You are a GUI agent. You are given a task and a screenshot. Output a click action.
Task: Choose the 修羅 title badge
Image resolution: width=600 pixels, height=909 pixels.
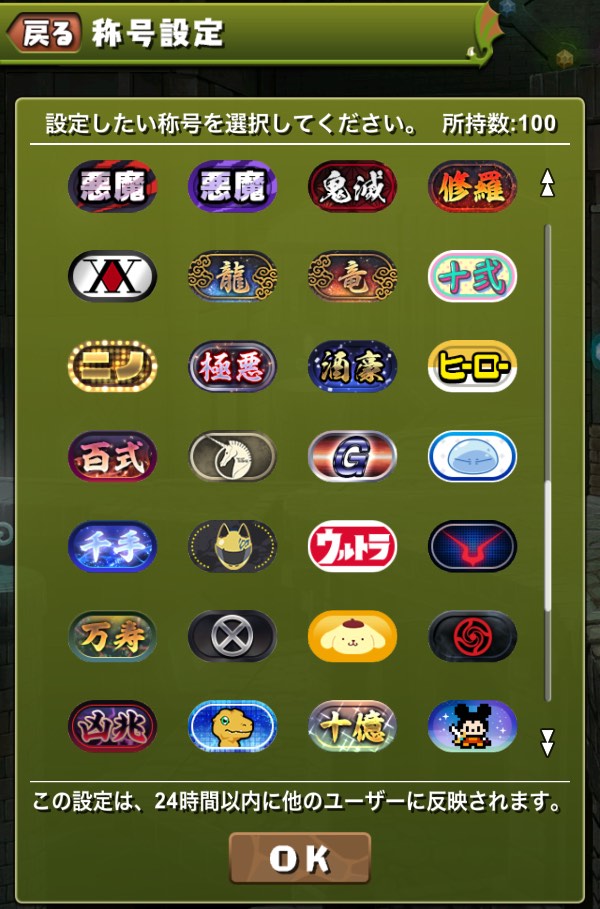tap(472, 187)
